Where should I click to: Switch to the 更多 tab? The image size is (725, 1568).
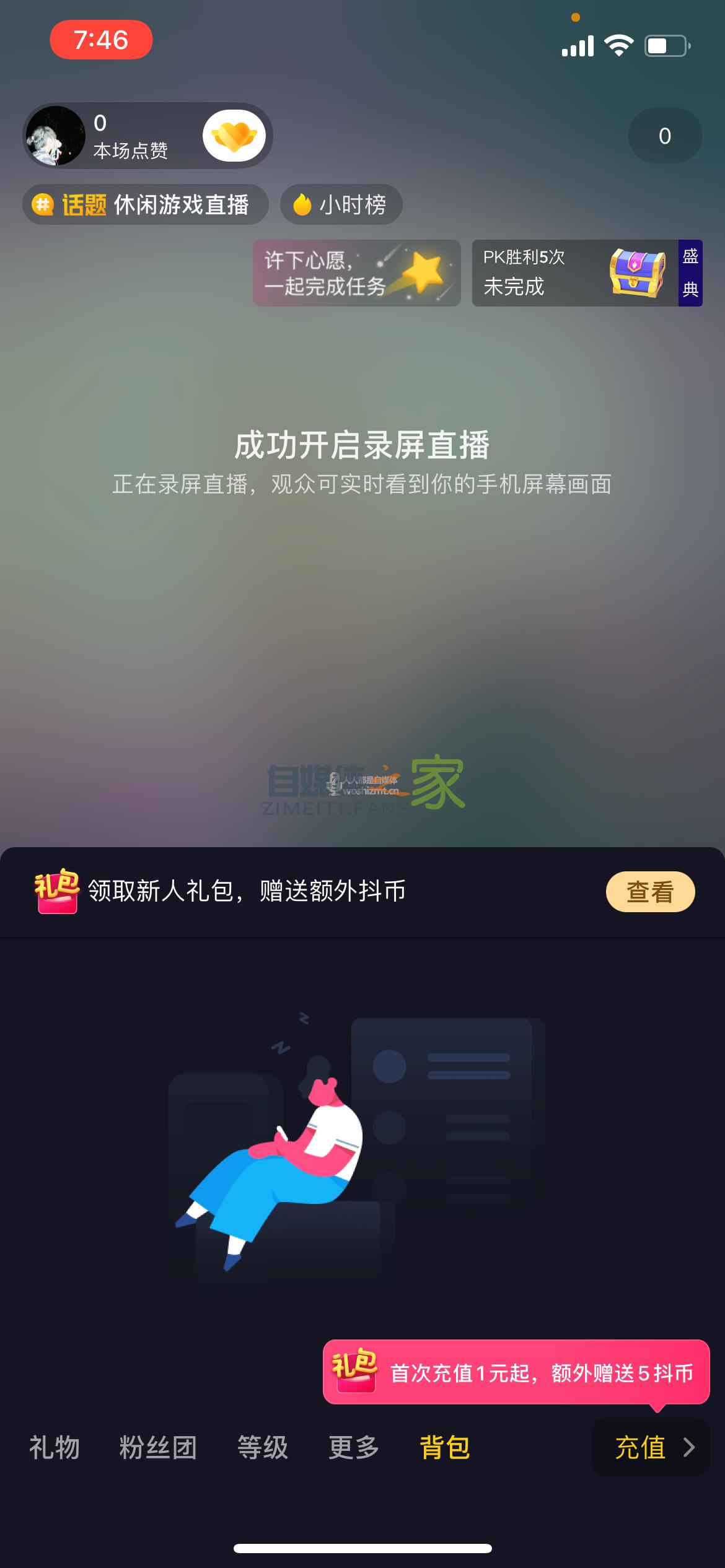tap(353, 1448)
